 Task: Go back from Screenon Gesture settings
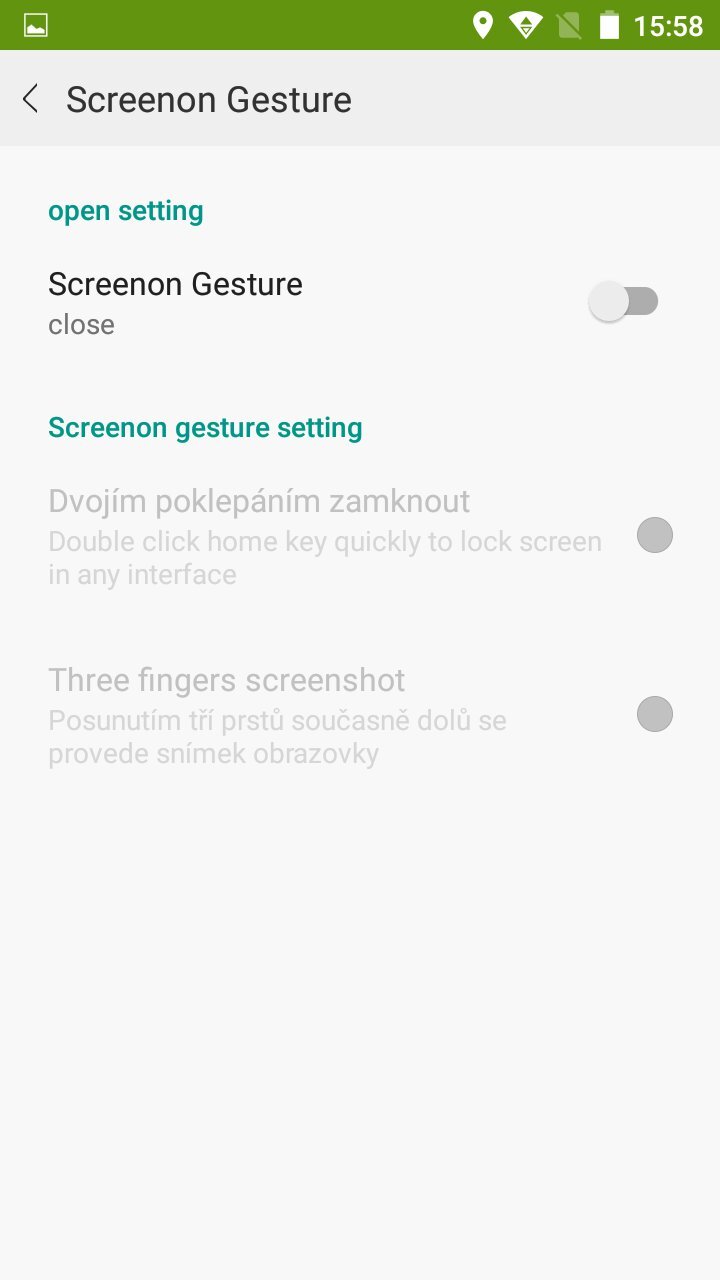point(31,99)
